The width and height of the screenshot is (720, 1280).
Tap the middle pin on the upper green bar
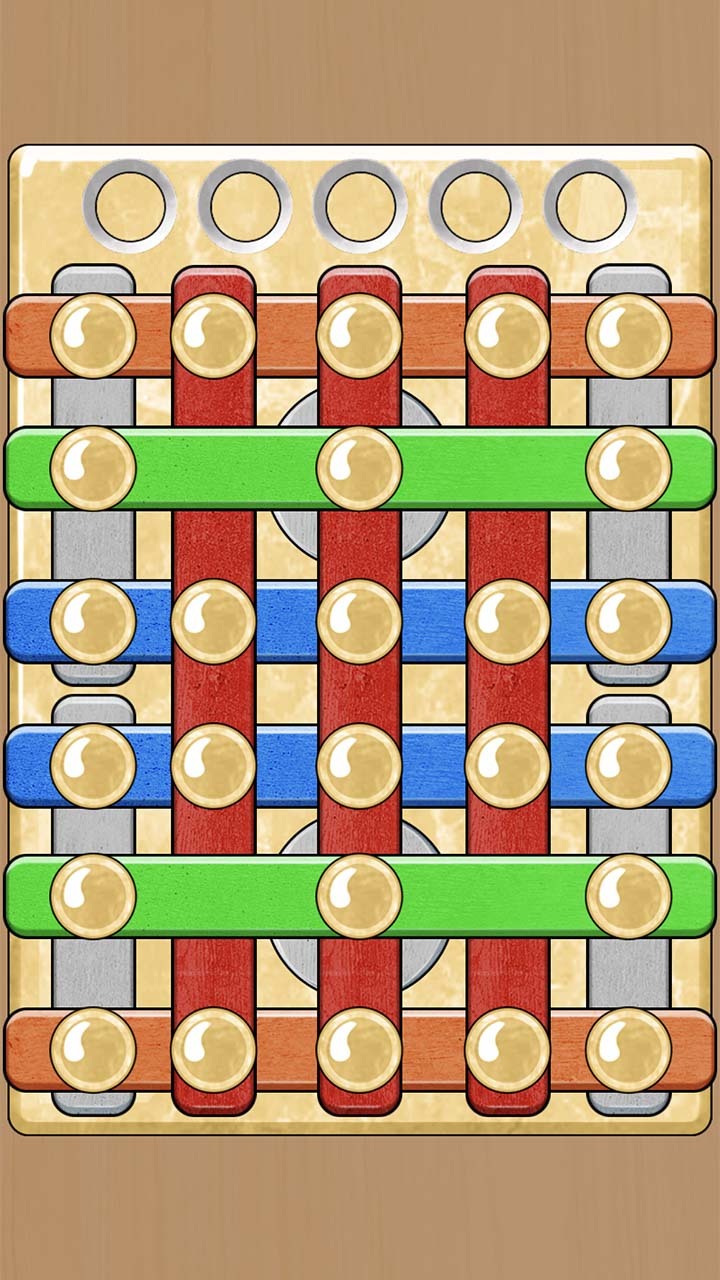pyautogui.click(x=359, y=468)
